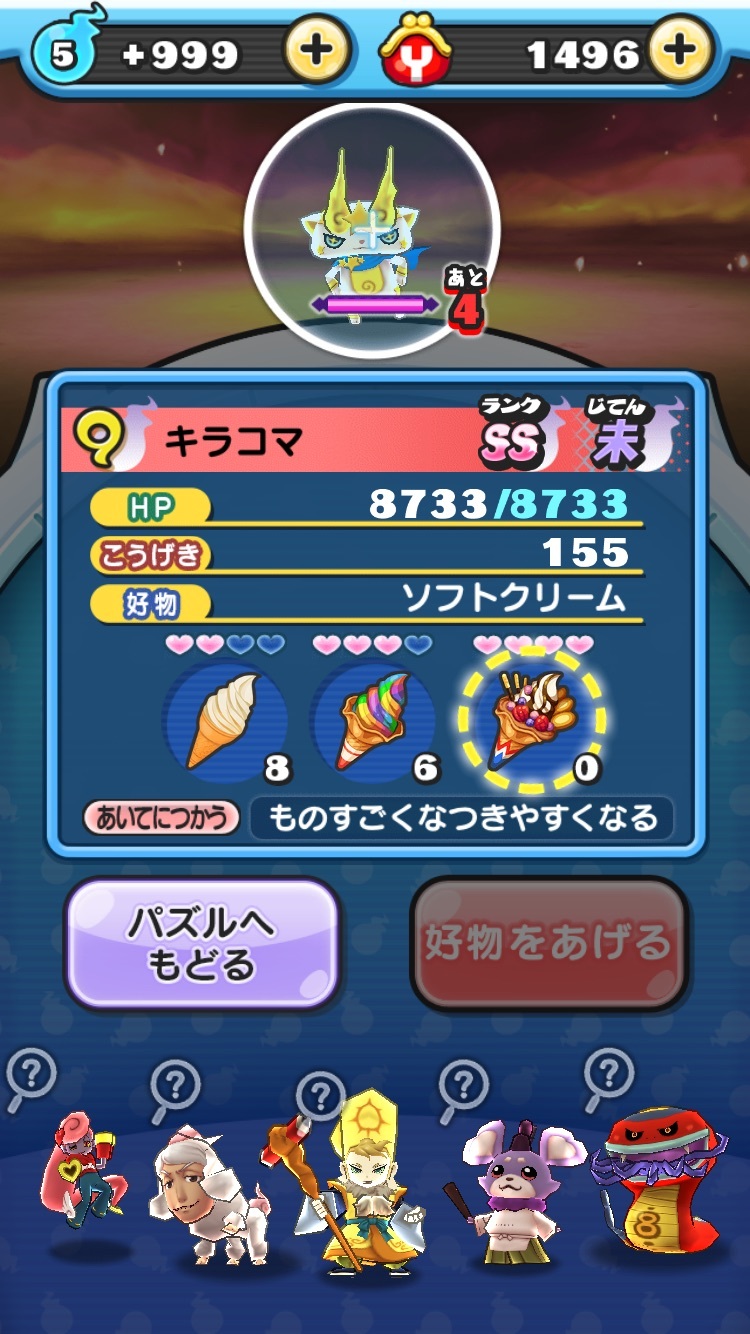Inspect the golden staff yokai's info magnifier
This screenshot has height=1334, width=750.
point(319,1100)
